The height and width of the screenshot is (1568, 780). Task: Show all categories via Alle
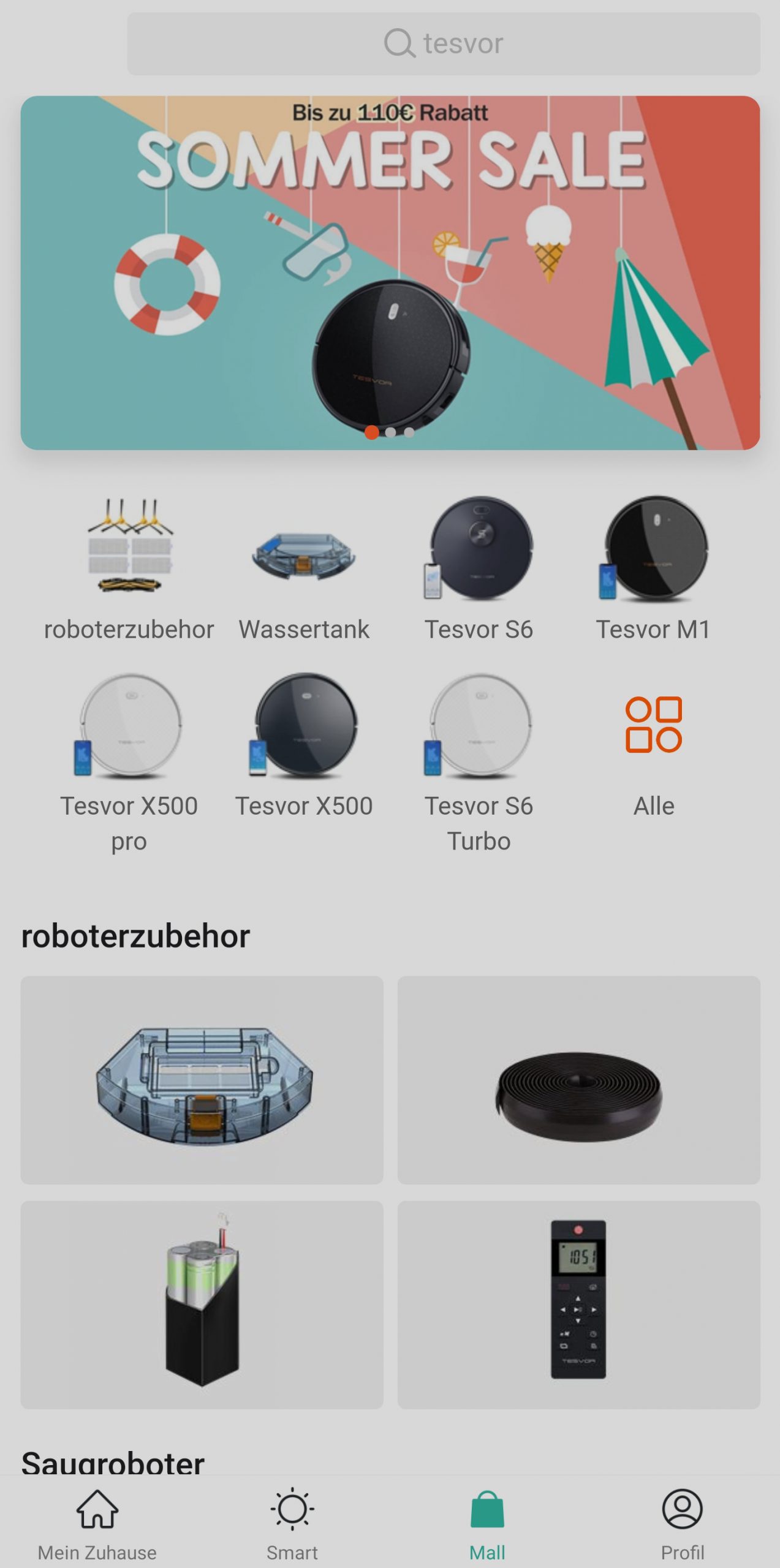pyautogui.click(x=654, y=755)
